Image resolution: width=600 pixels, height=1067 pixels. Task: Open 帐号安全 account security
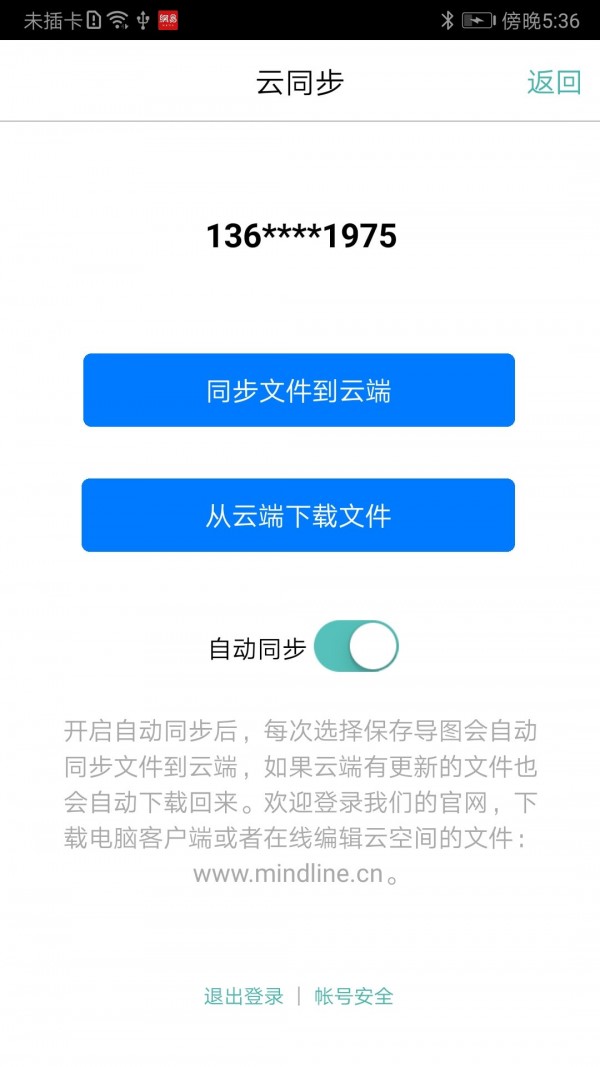coord(354,996)
